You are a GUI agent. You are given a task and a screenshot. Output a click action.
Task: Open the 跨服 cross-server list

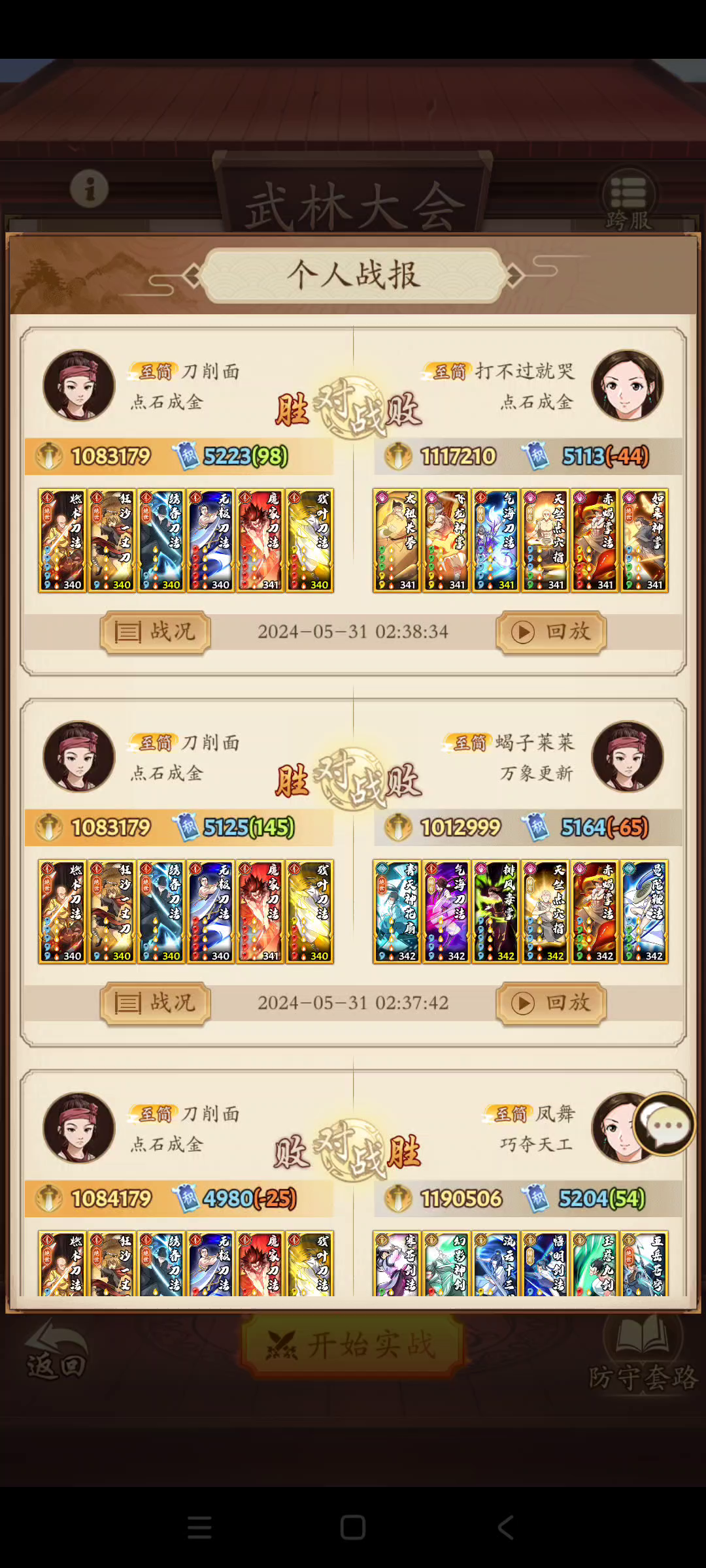628,199
